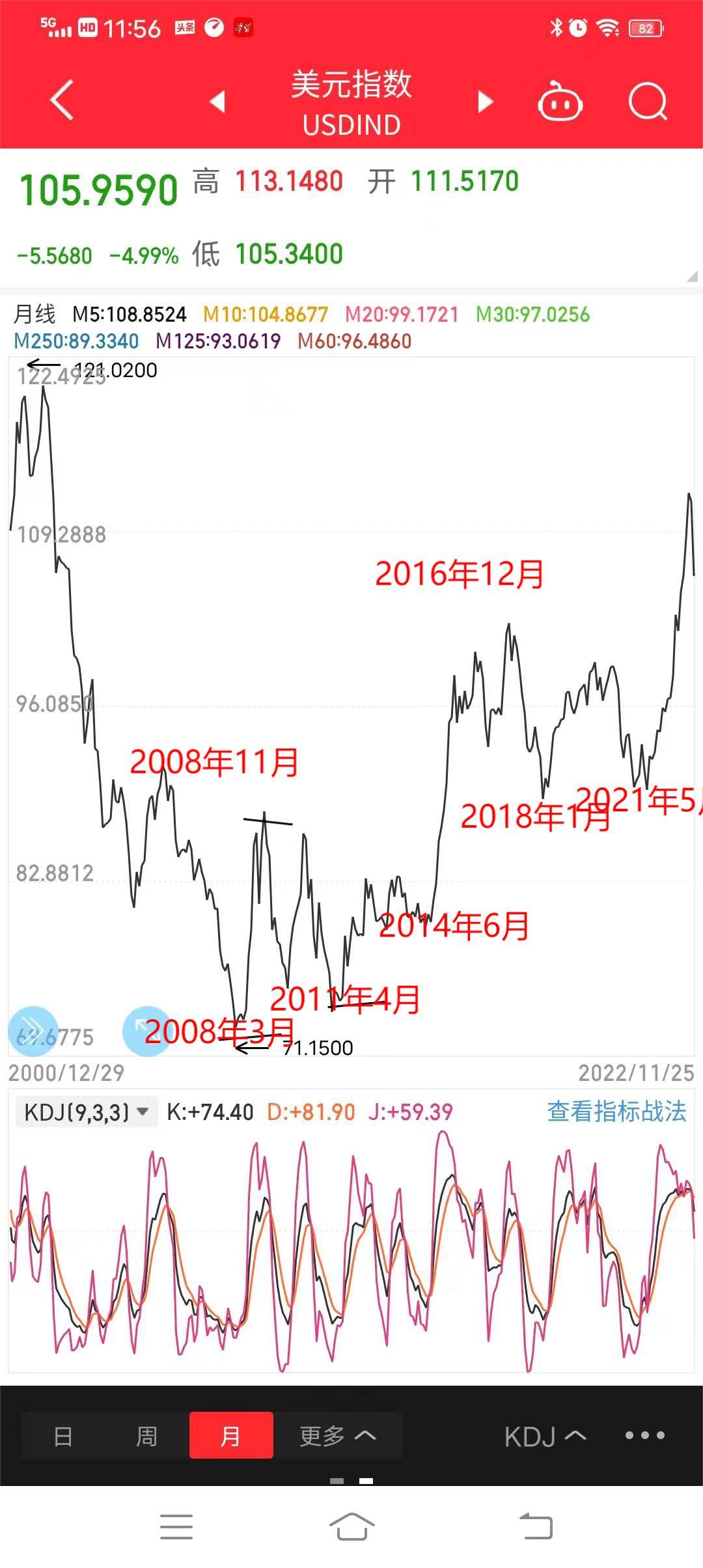Open the KDJ(9,3,3) indicator dropdown
Screen dimensions: 703x1568
(x=87, y=1112)
